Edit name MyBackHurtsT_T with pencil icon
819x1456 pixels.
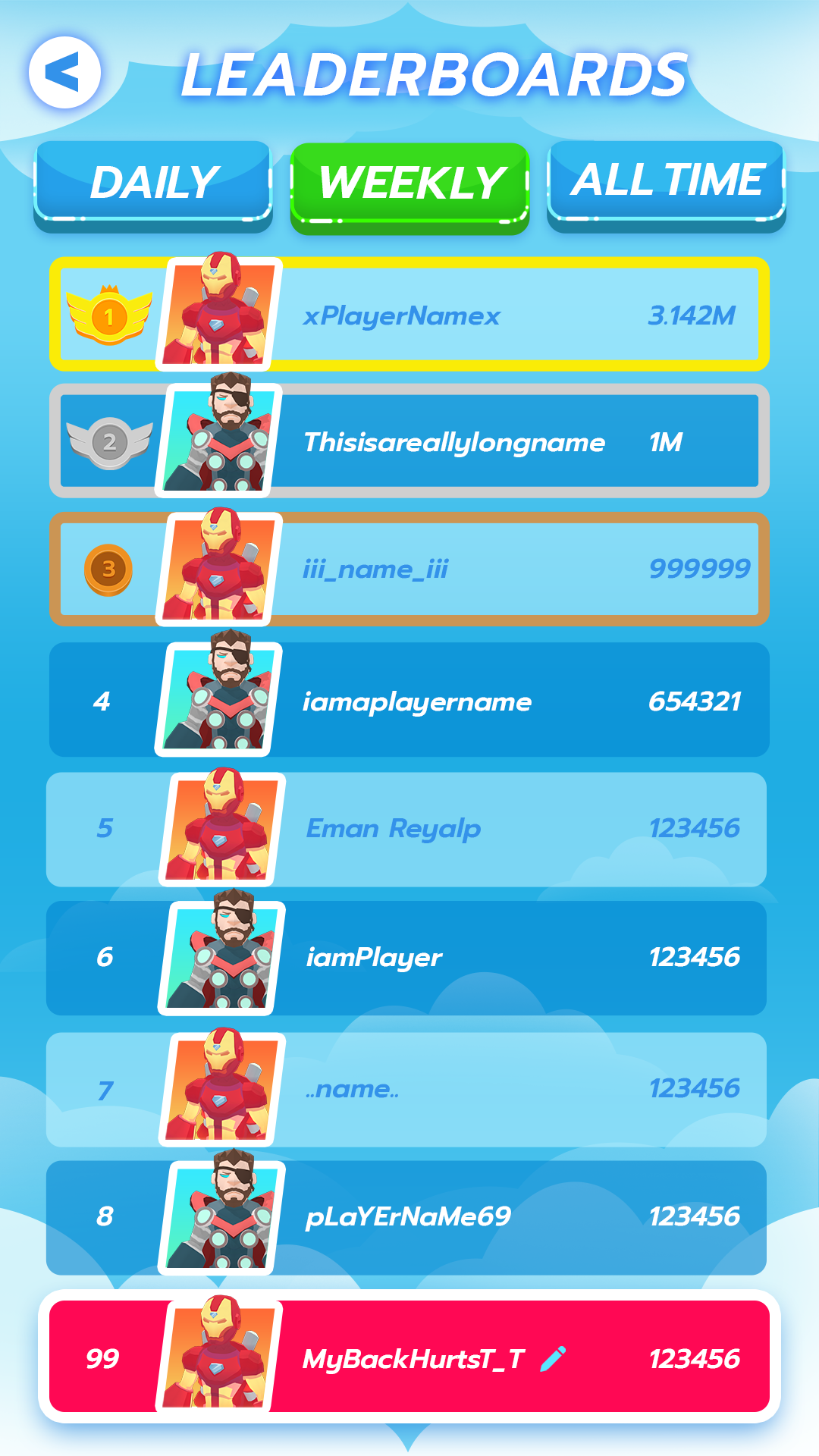(x=553, y=1358)
